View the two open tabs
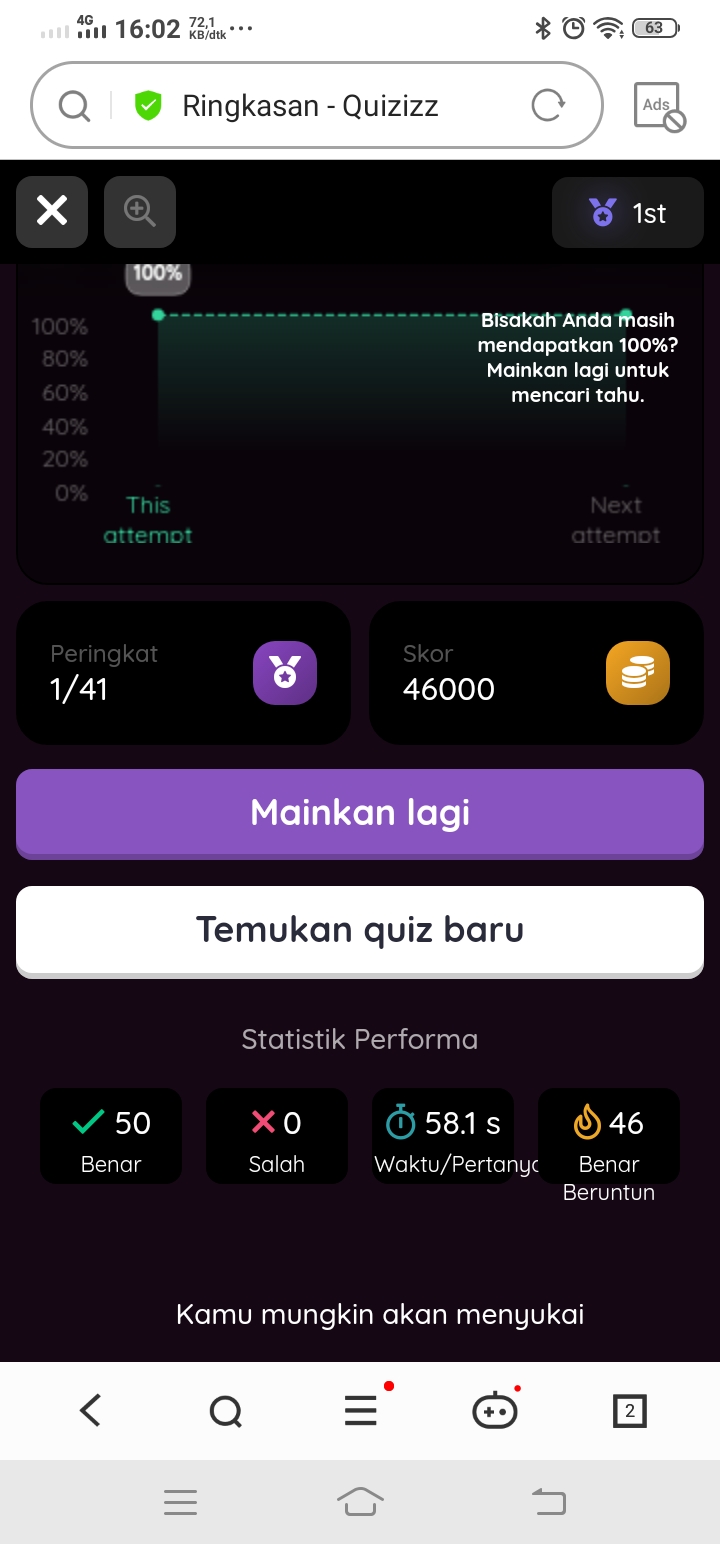Image resolution: width=720 pixels, height=1544 pixels. pyautogui.click(x=630, y=1411)
